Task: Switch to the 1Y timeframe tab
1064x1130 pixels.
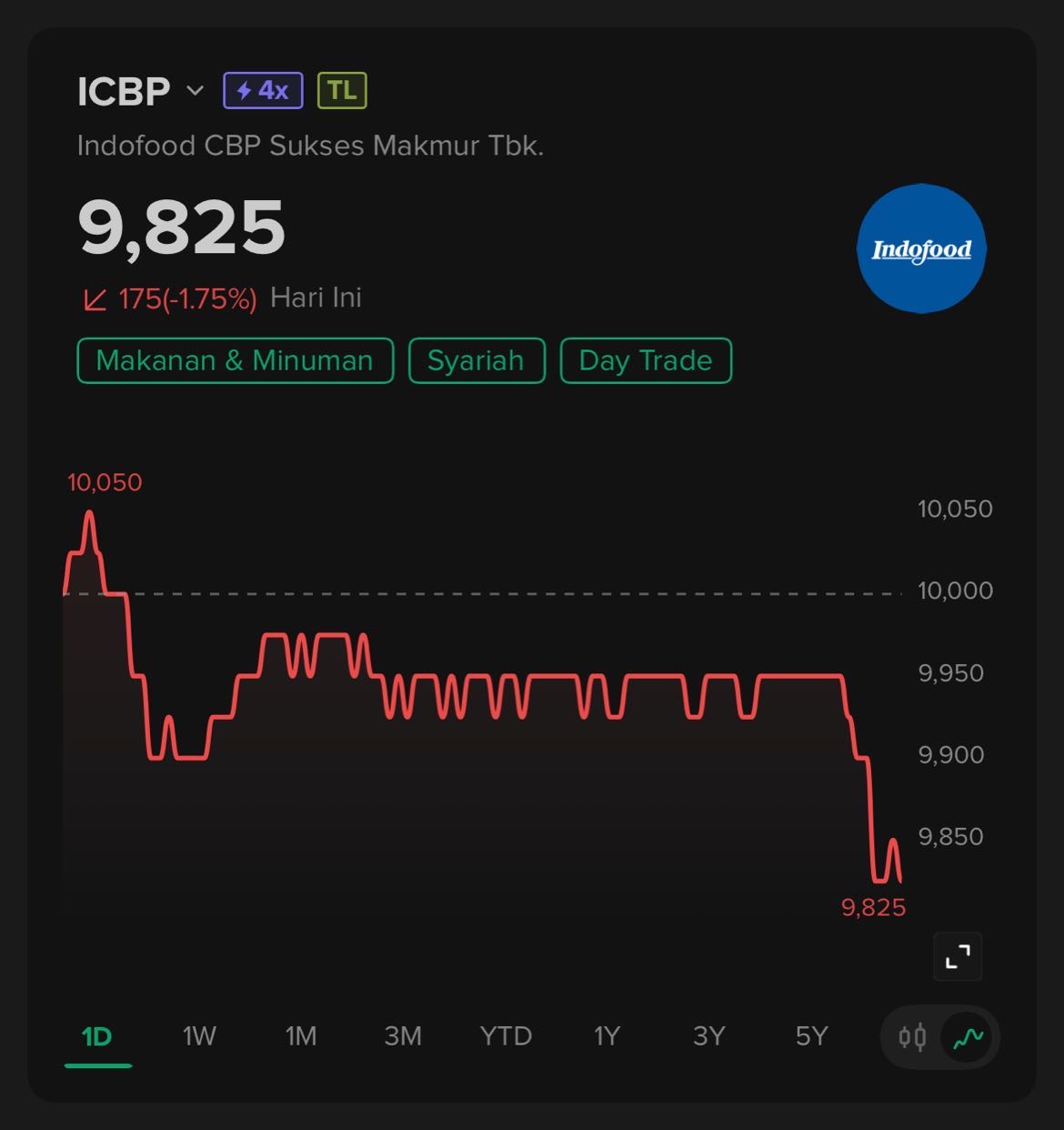Action: click(x=607, y=1036)
